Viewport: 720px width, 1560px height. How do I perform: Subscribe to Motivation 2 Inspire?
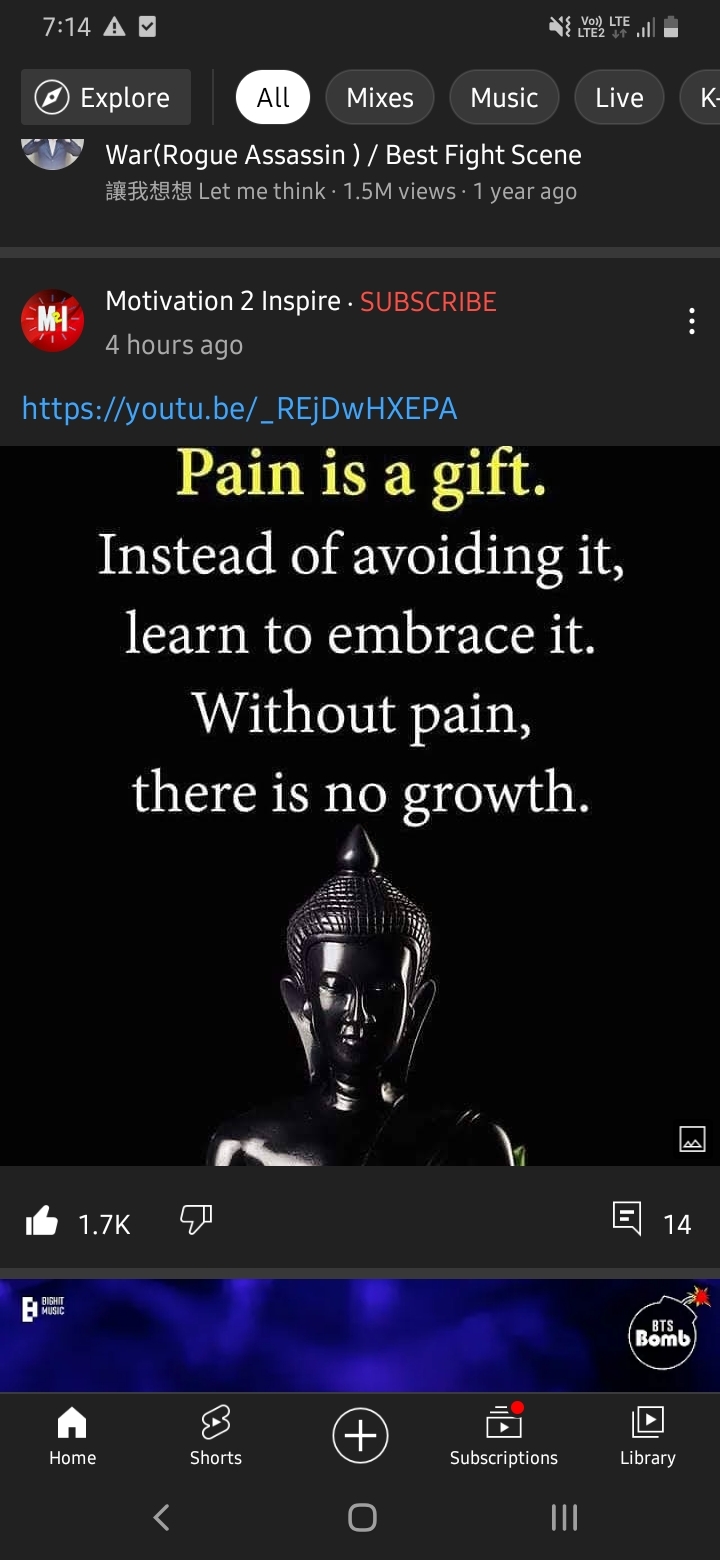coord(428,302)
